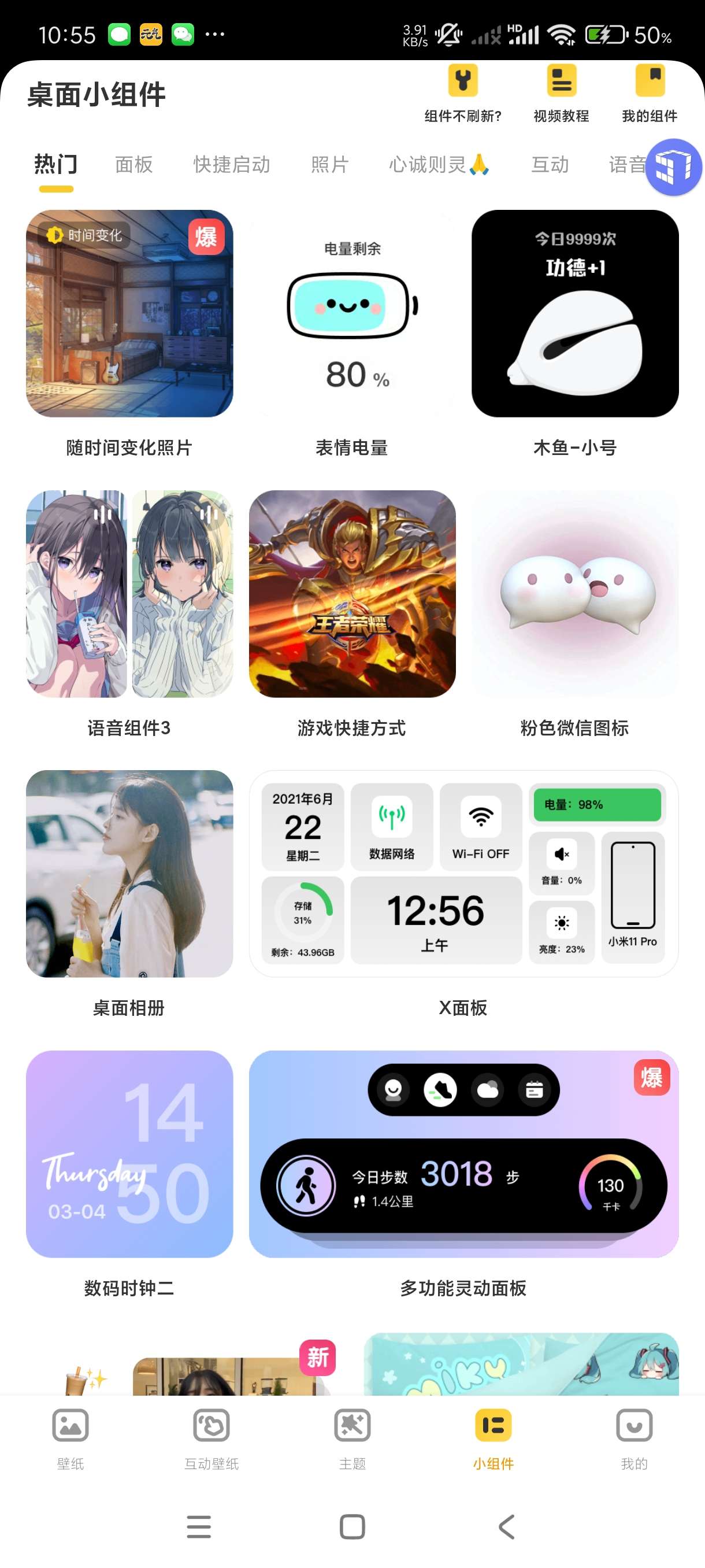Image resolution: width=705 pixels, height=1568 pixels.
Task: Open the 表情电量 widget
Action: [x=352, y=313]
